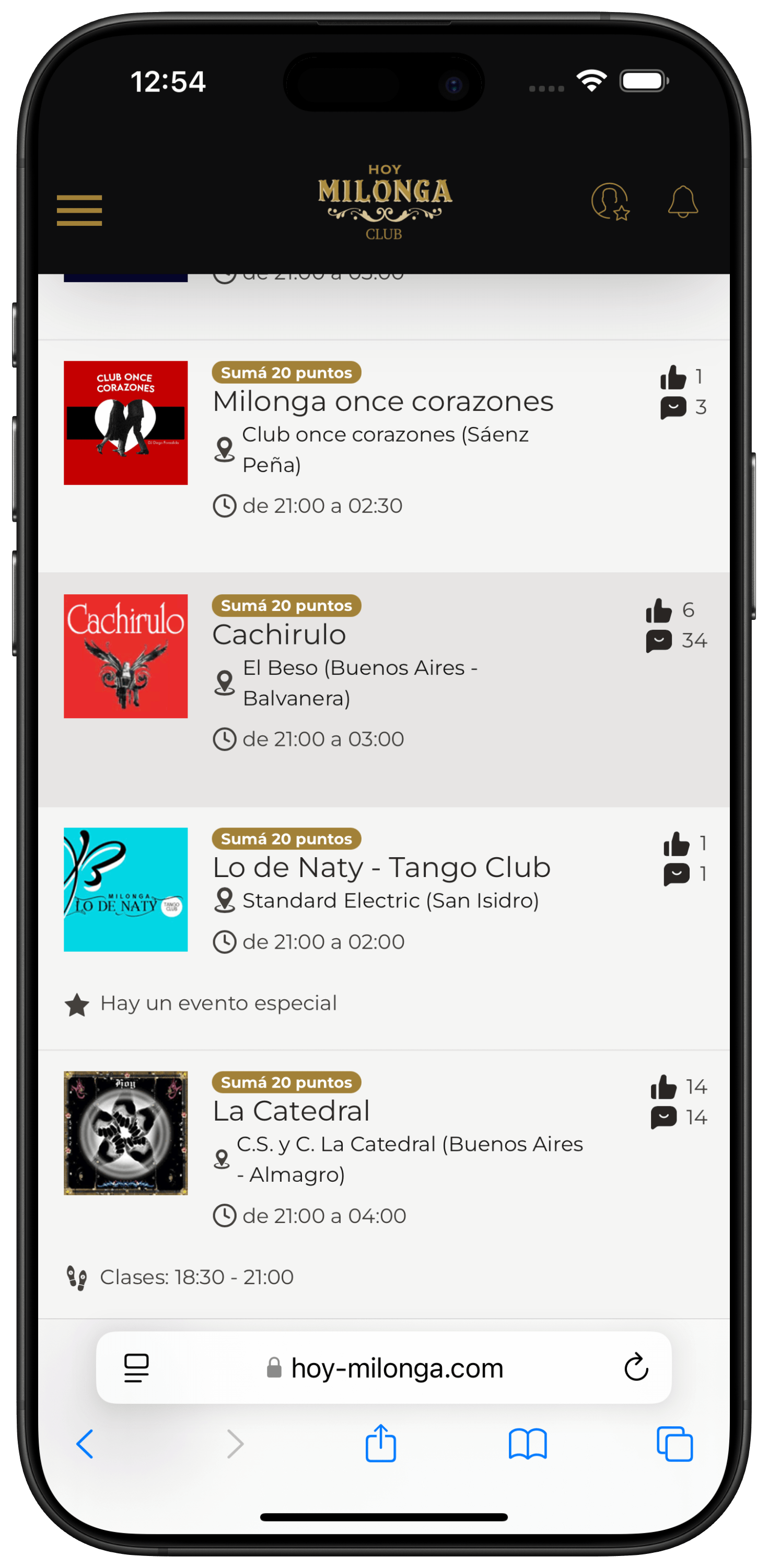768x1568 pixels.
Task: Open the notifications bell
Action: click(x=683, y=201)
